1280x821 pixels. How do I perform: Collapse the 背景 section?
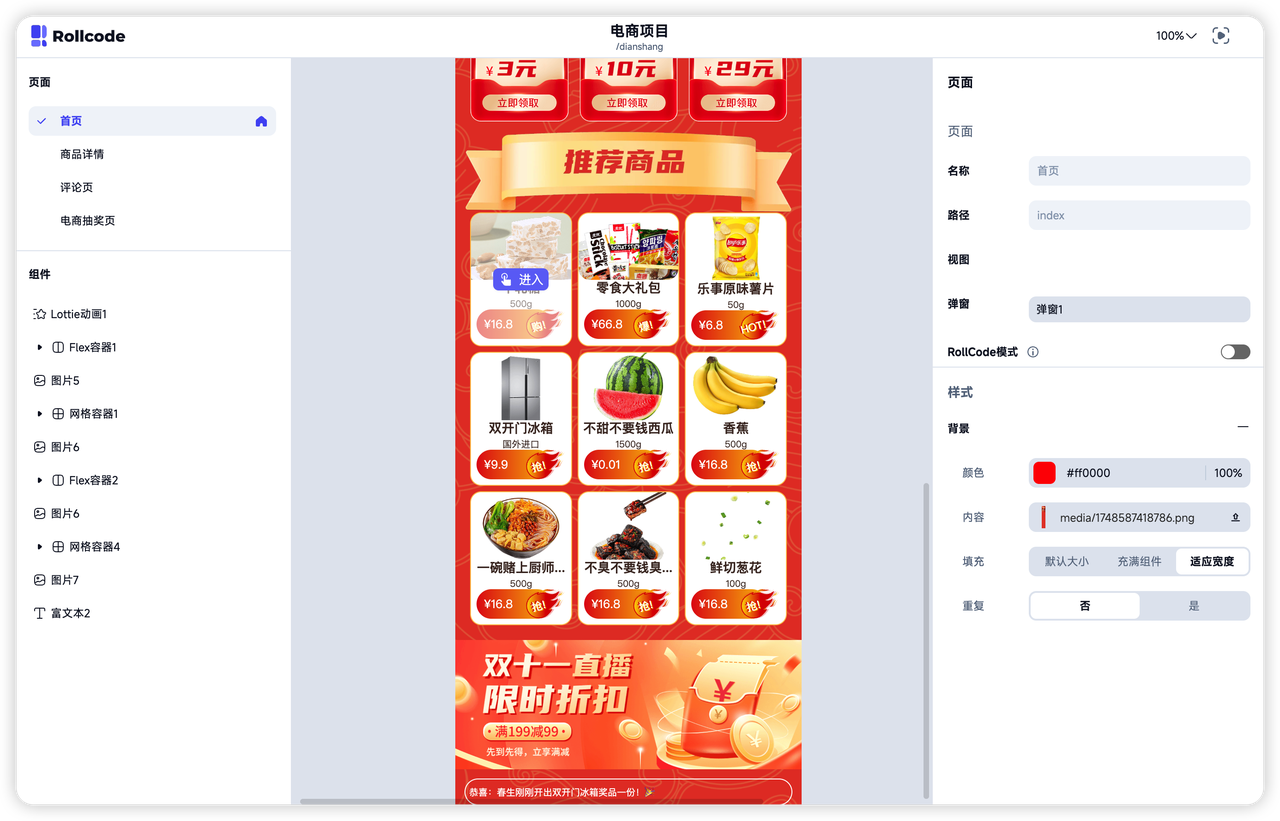point(1242,427)
